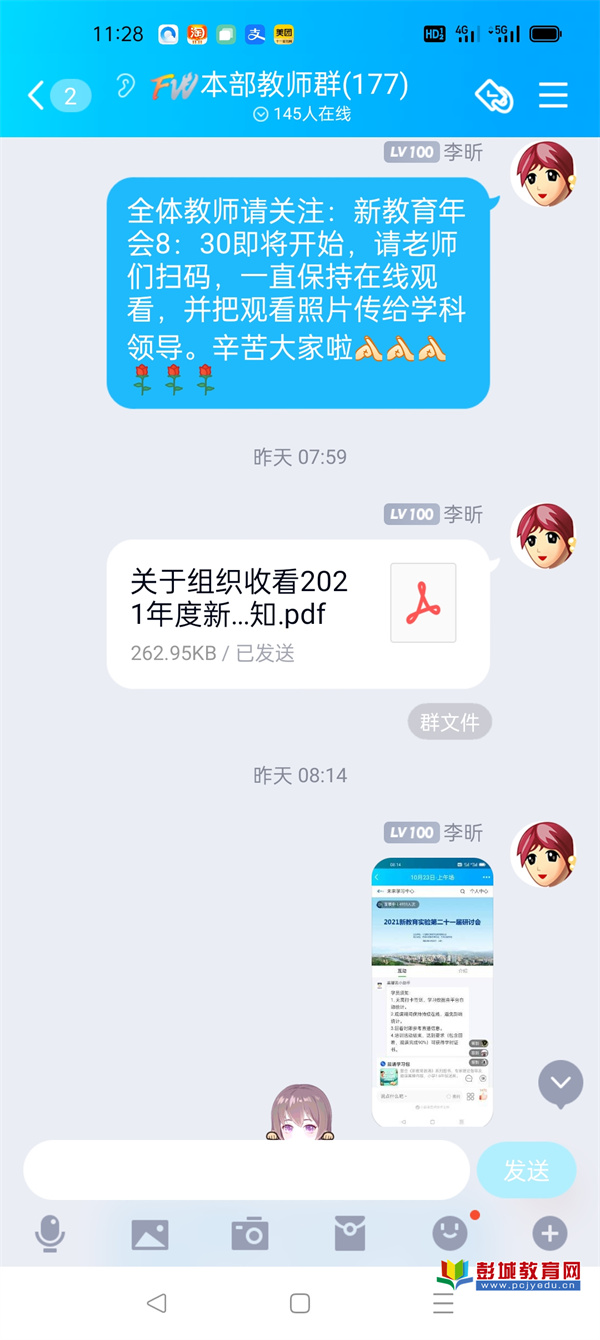View 李昕's avatar on the PDF message
The width and height of the screenshot is (600, 1340).
544,537
